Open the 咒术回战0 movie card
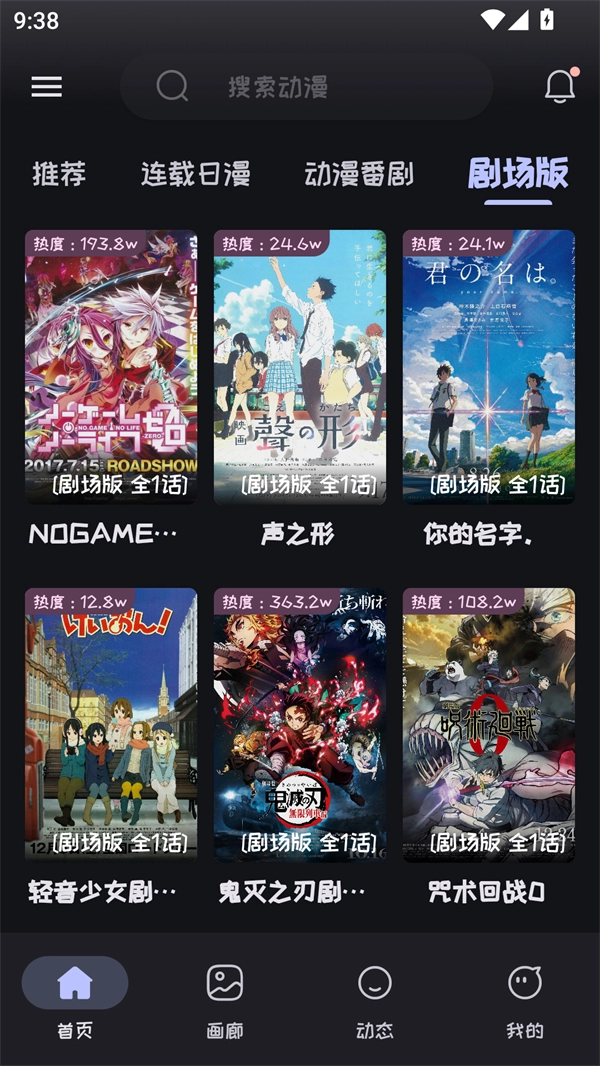This screenshot has width=600, height=1066. click(x=489, y=725)
